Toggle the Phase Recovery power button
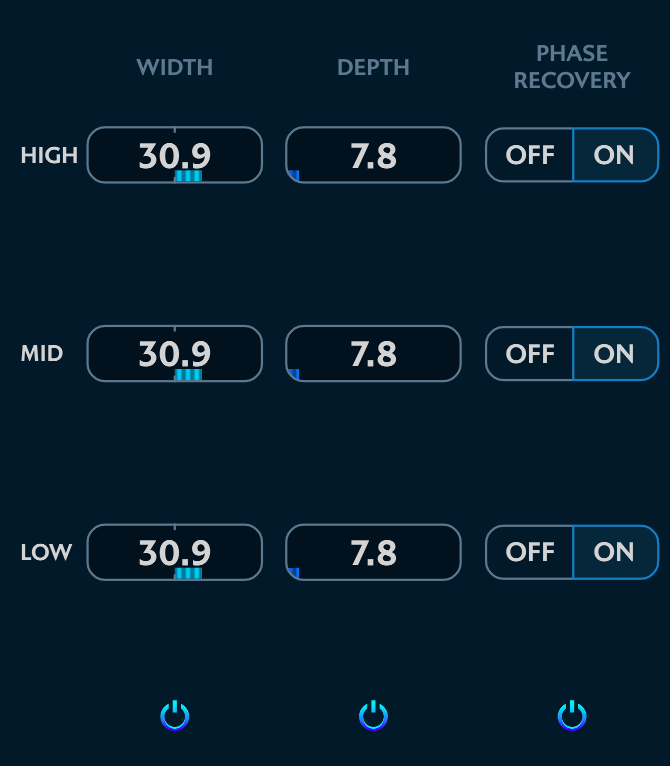670x766 pixels. (x=572, y=716)
